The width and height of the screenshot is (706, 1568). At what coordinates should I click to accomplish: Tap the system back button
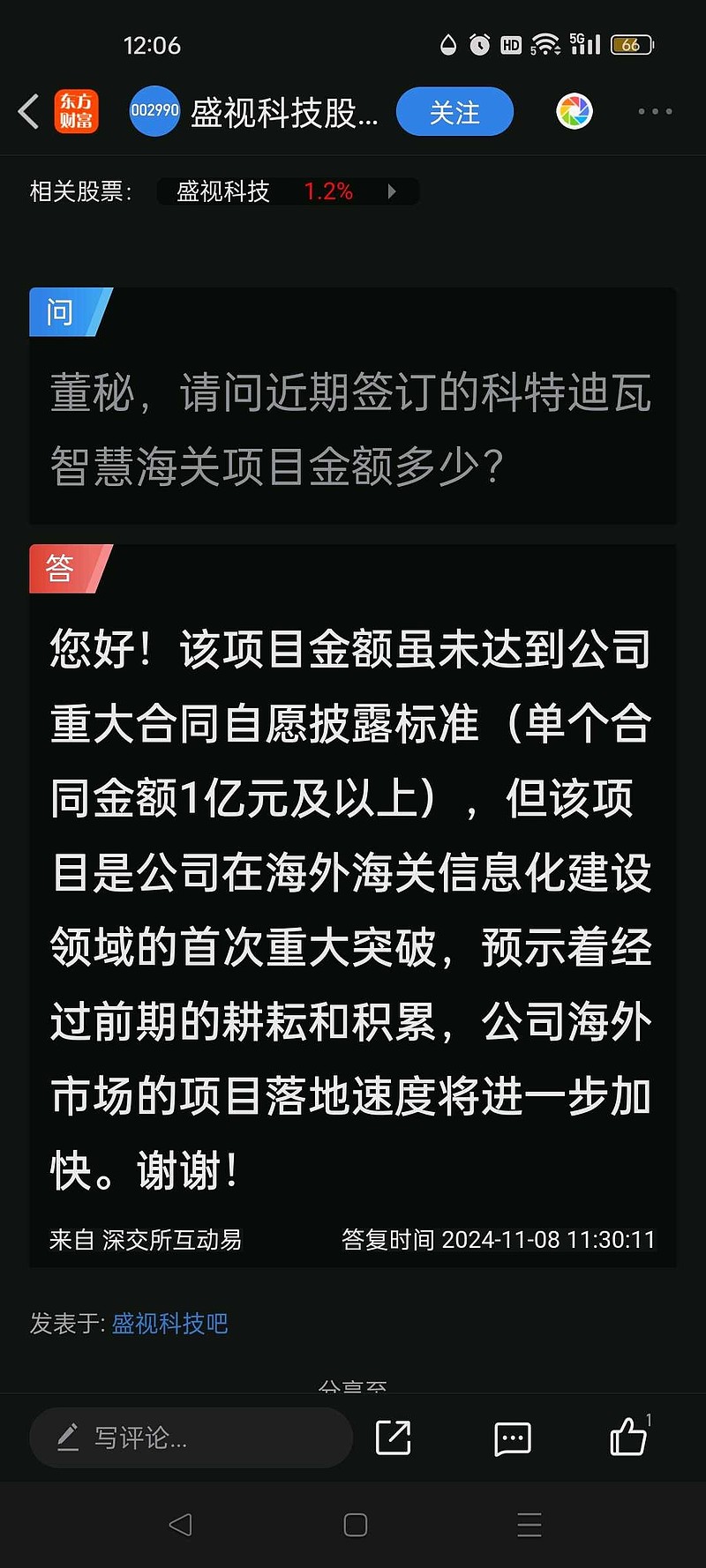pos(180,1525)
